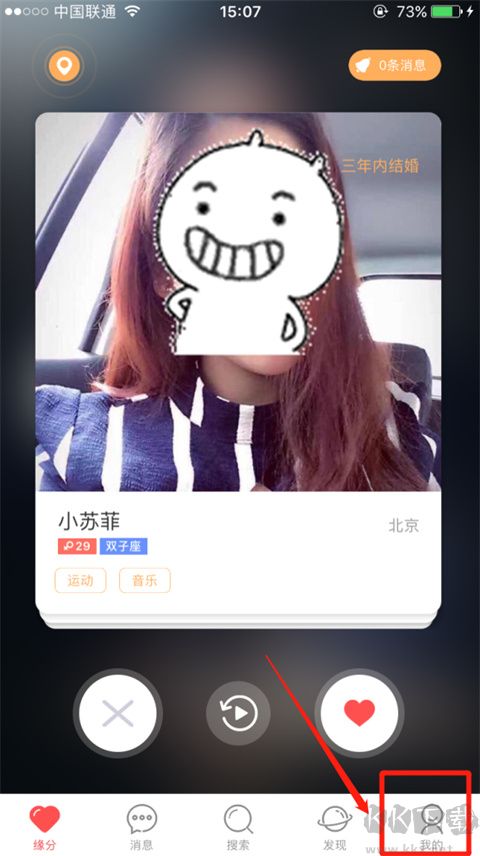Viewport: 480px width, 856px height.
Task: Switch to the 发现 tab
Action: click(334, 827)
